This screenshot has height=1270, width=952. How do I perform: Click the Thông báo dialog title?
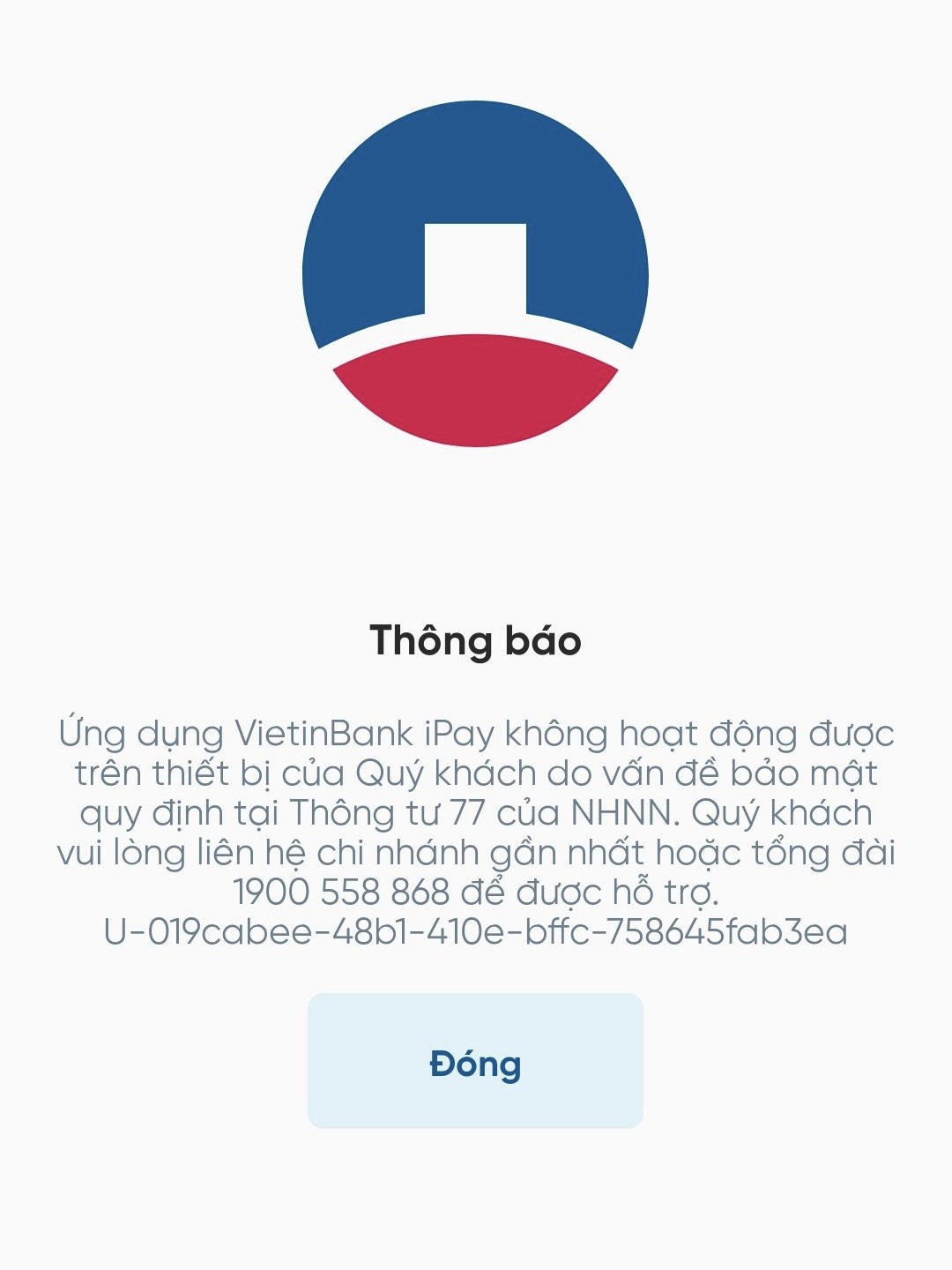(x=476, y=641)
